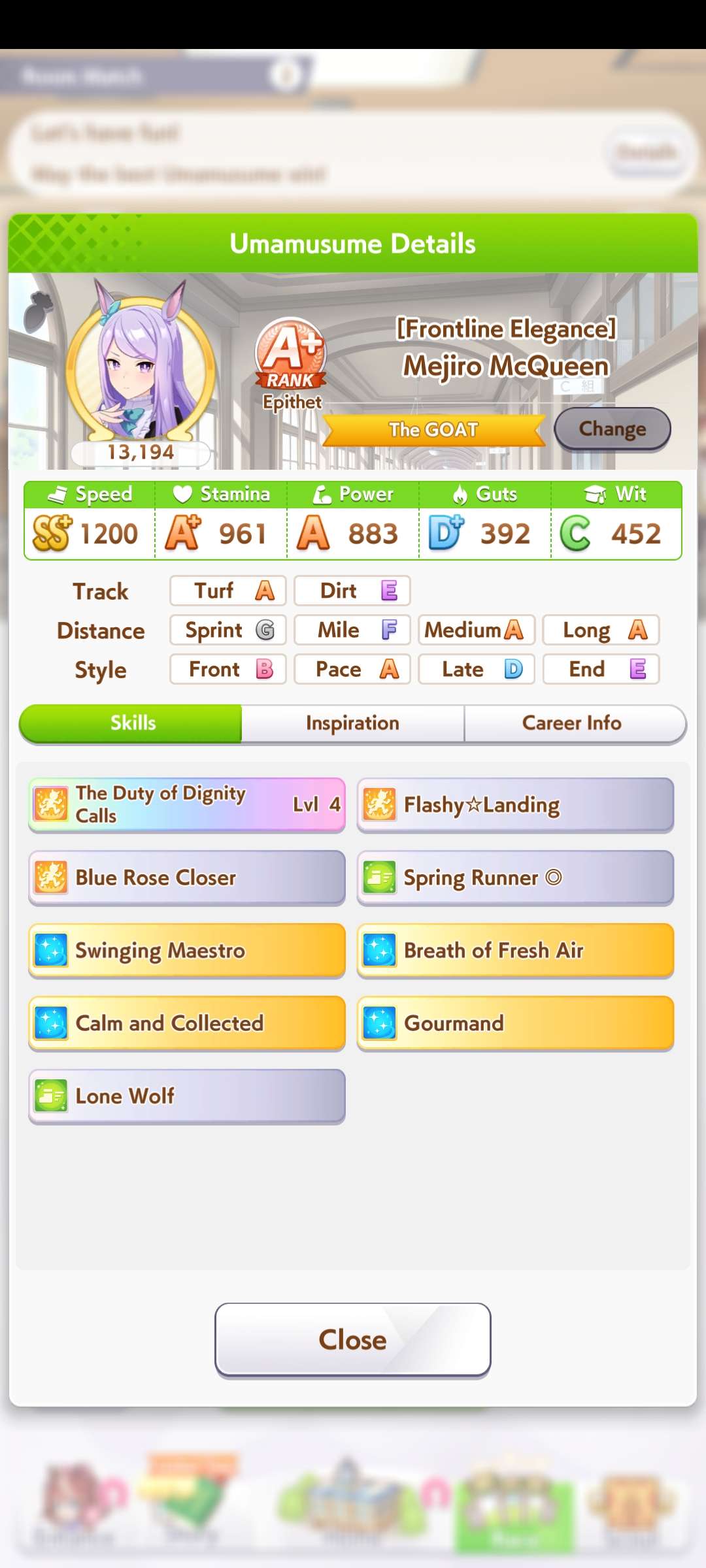Open the Career Info tab
The width and height of the screenshot is (706, 1568).
pyautogui.click(x=573, y=723)
